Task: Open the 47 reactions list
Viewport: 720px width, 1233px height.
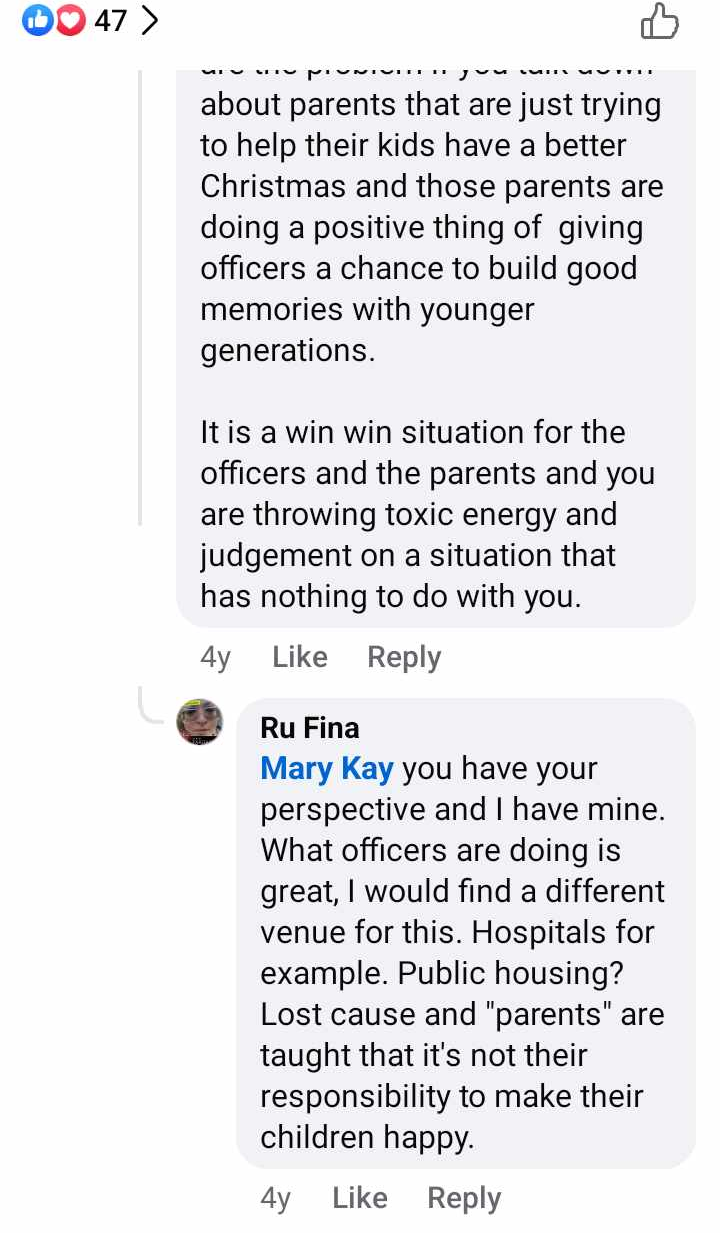Action: (90, 21)
